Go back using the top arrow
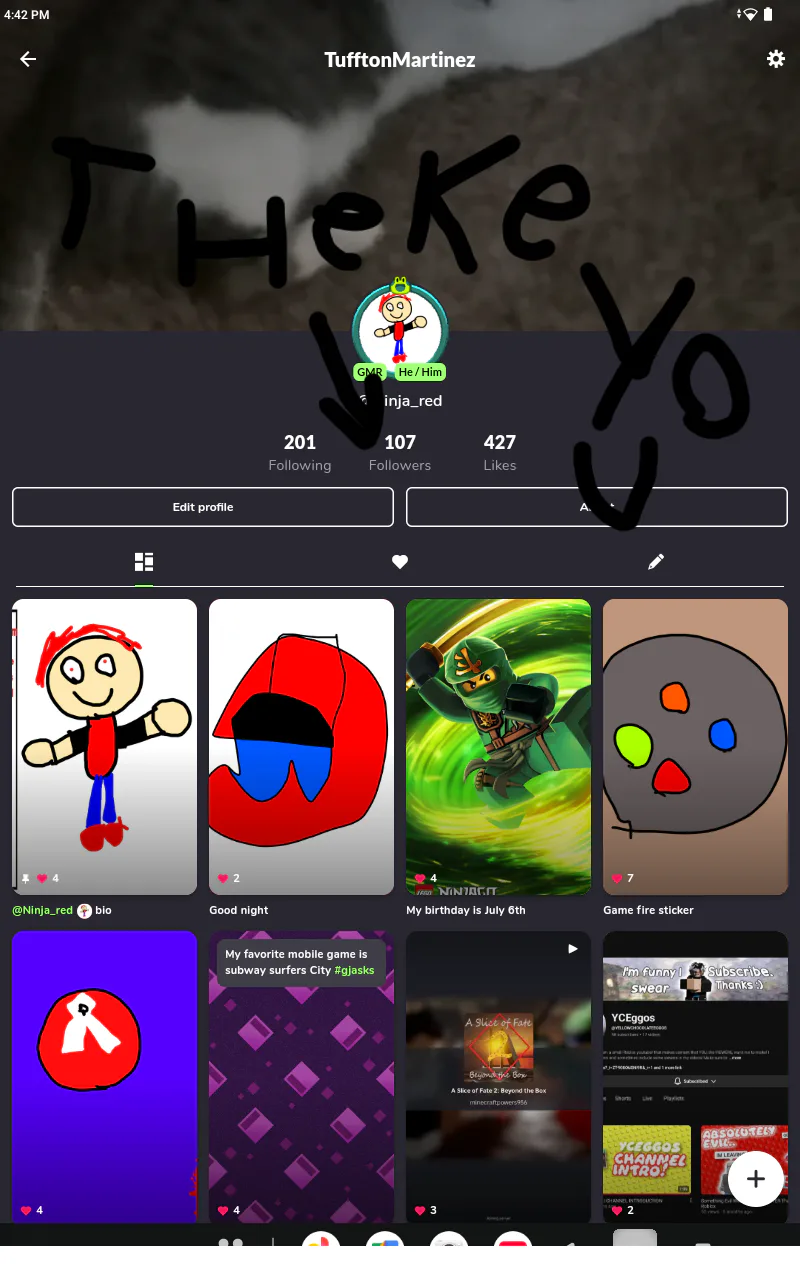Image resolution: width=800 pixels, height=1280 pixels. tap(28, 60)
